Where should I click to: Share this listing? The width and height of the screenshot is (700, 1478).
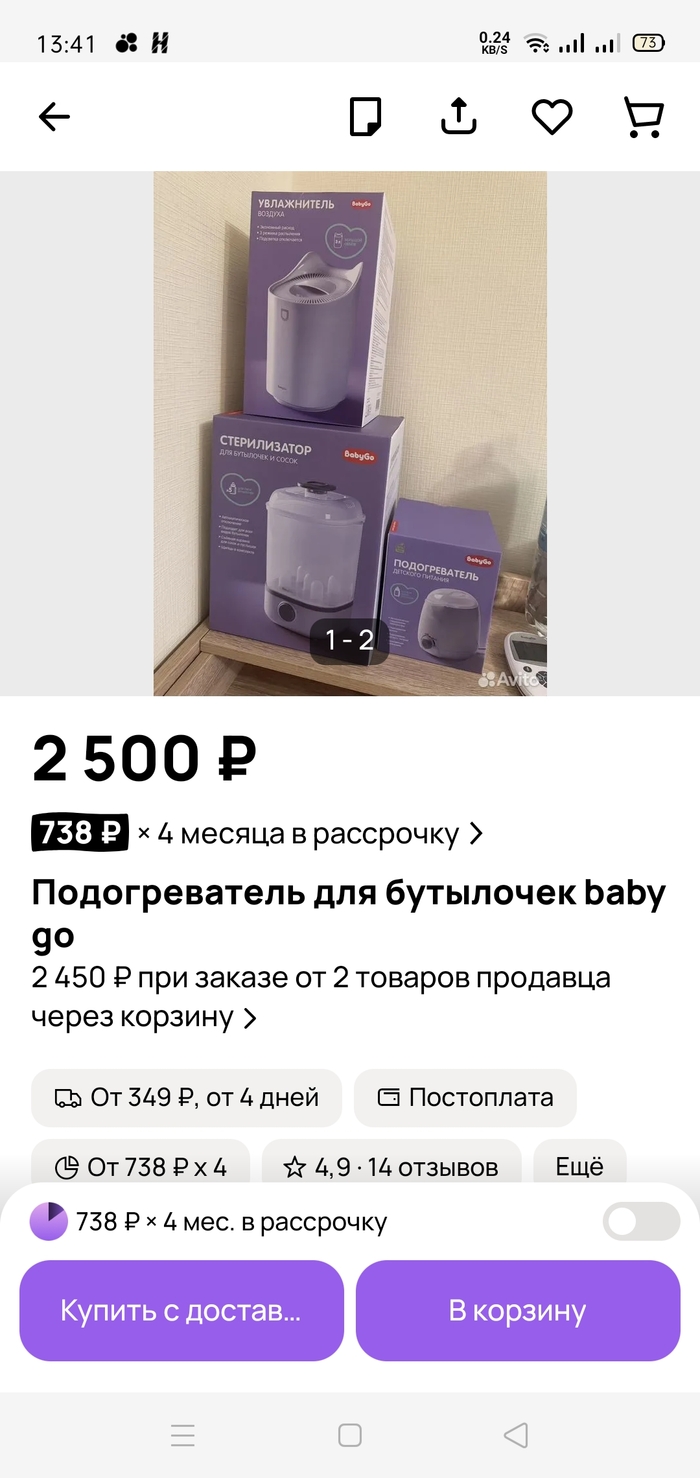(458, 117)
